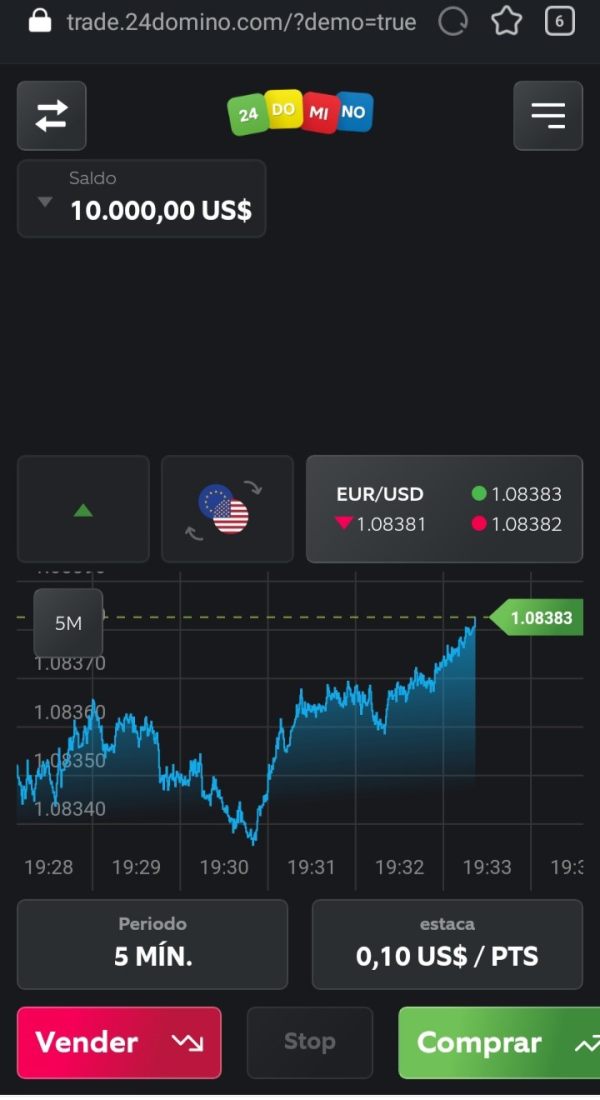The width and height of the screenshot is (600, 1100).
Task: Expand the Saldo balance dropdown
Action: pos(141,199)
